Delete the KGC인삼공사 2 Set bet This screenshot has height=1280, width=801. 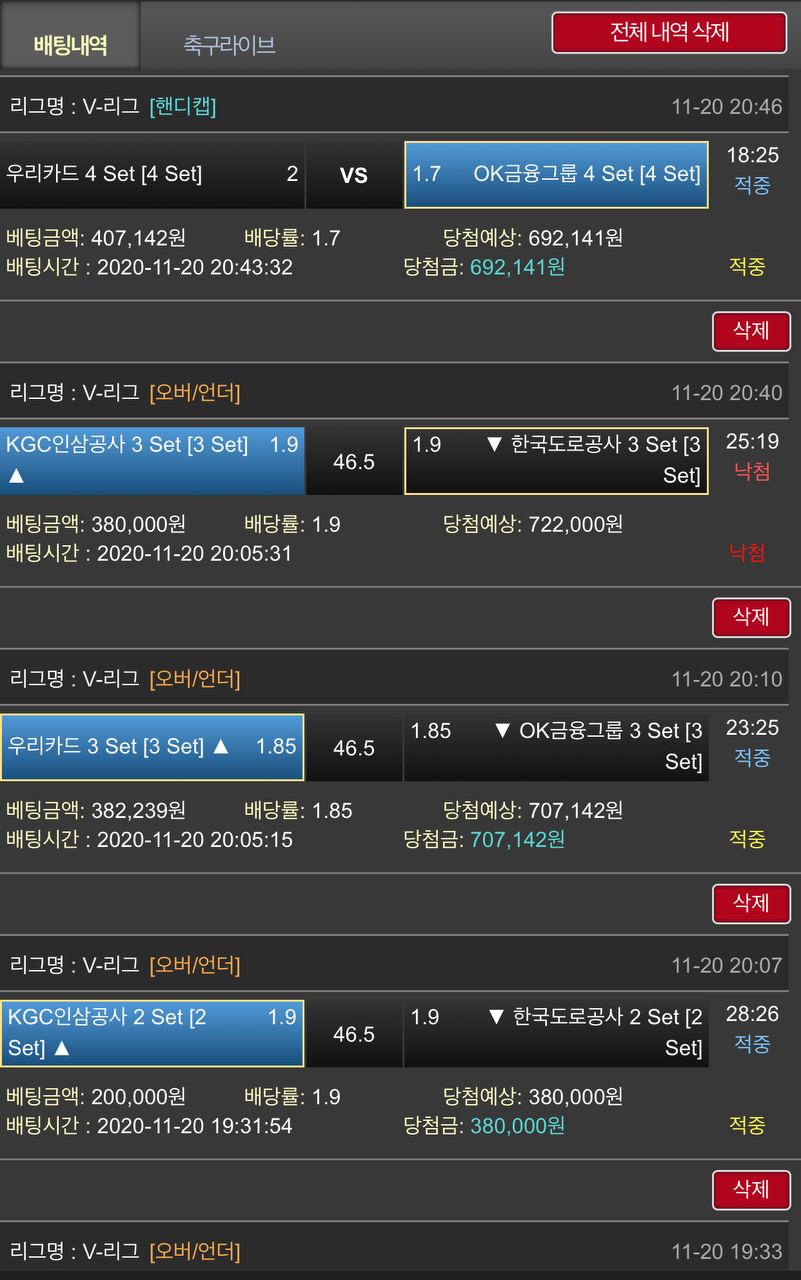(751, 1189)
